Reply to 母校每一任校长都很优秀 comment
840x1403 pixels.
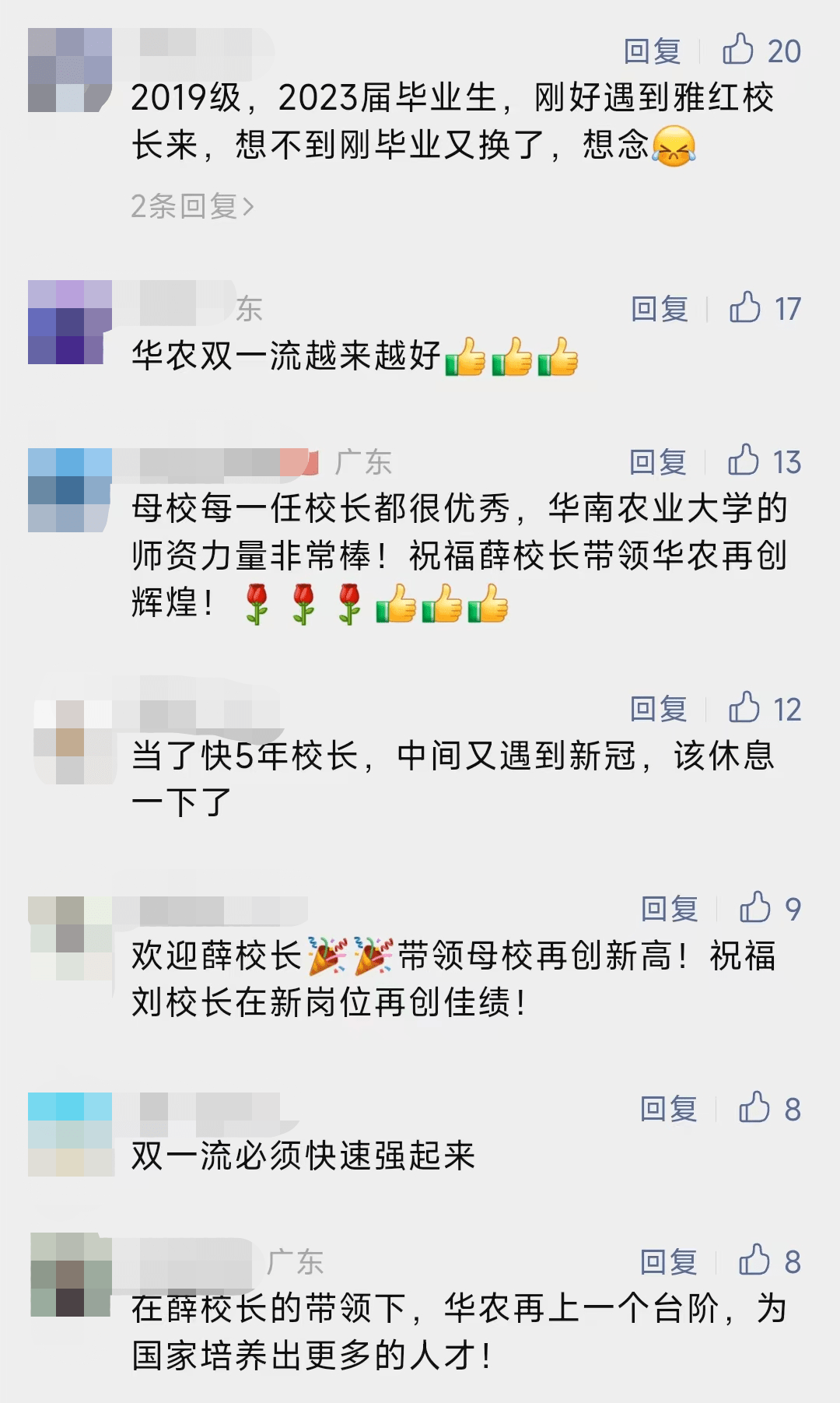[x=657, y=462]
